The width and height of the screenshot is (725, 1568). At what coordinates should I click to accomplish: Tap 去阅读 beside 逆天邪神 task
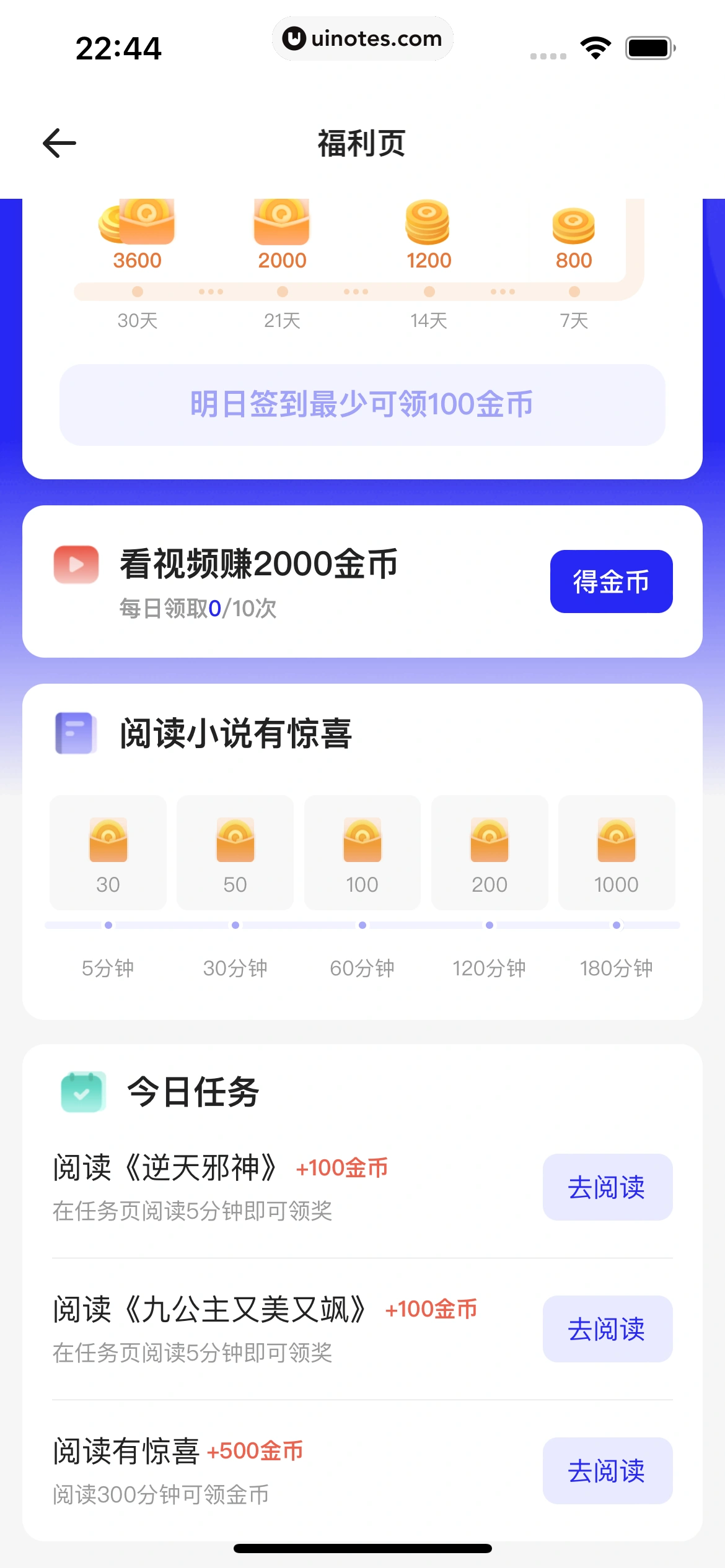coord(607,1188)
